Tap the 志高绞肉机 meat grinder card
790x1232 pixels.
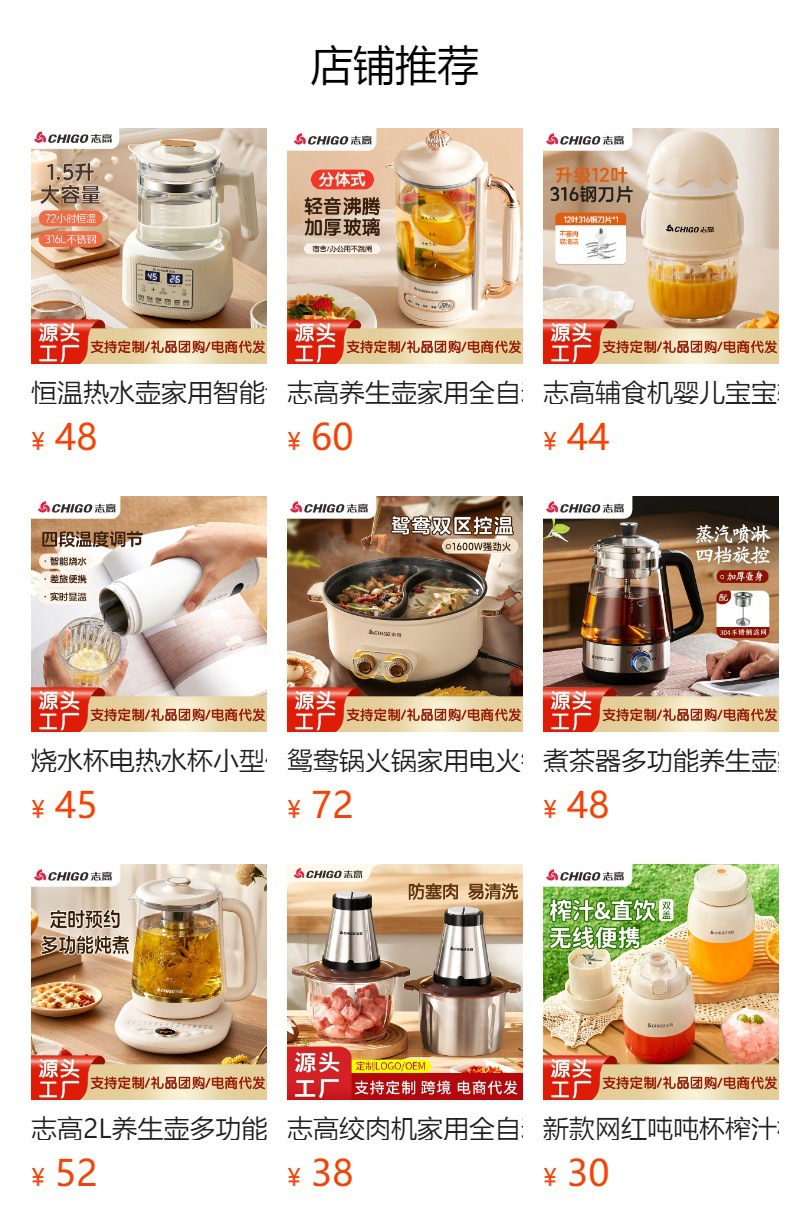(405, 1028)
